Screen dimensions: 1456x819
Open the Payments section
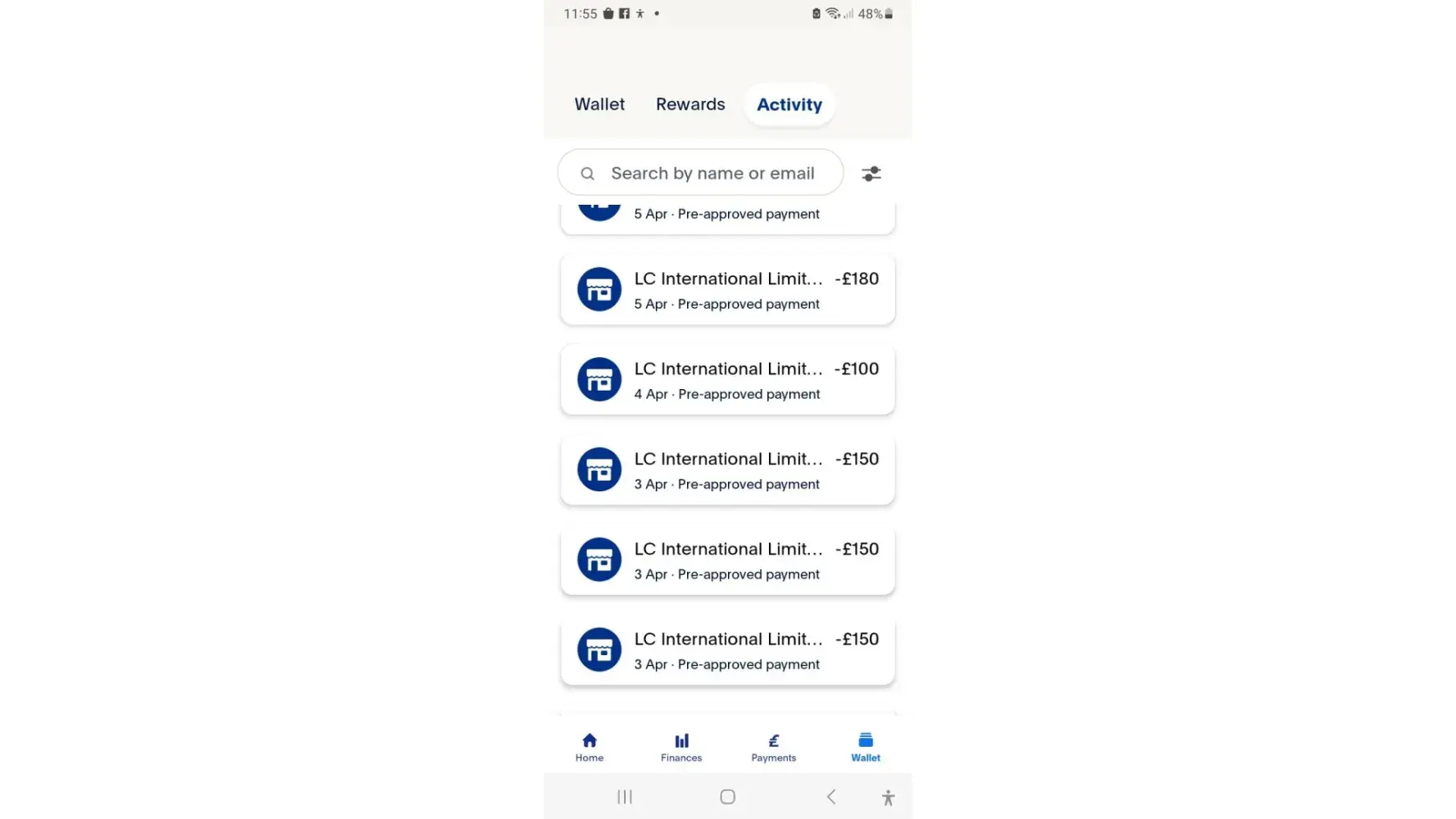[773, 747]
